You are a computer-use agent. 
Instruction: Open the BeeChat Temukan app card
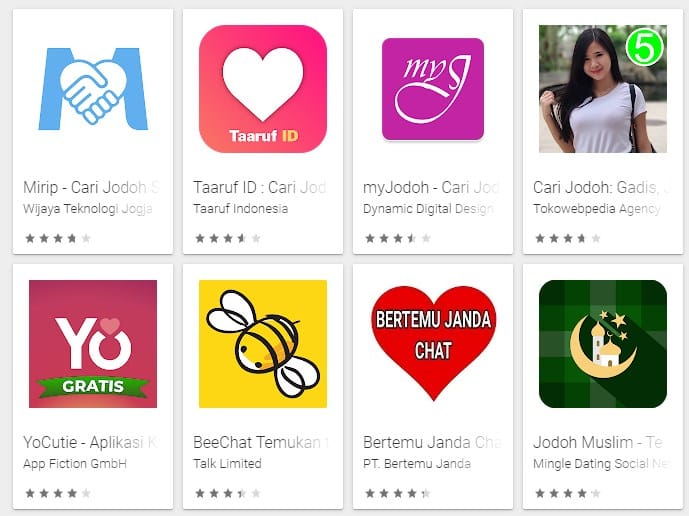pos(262,344)
